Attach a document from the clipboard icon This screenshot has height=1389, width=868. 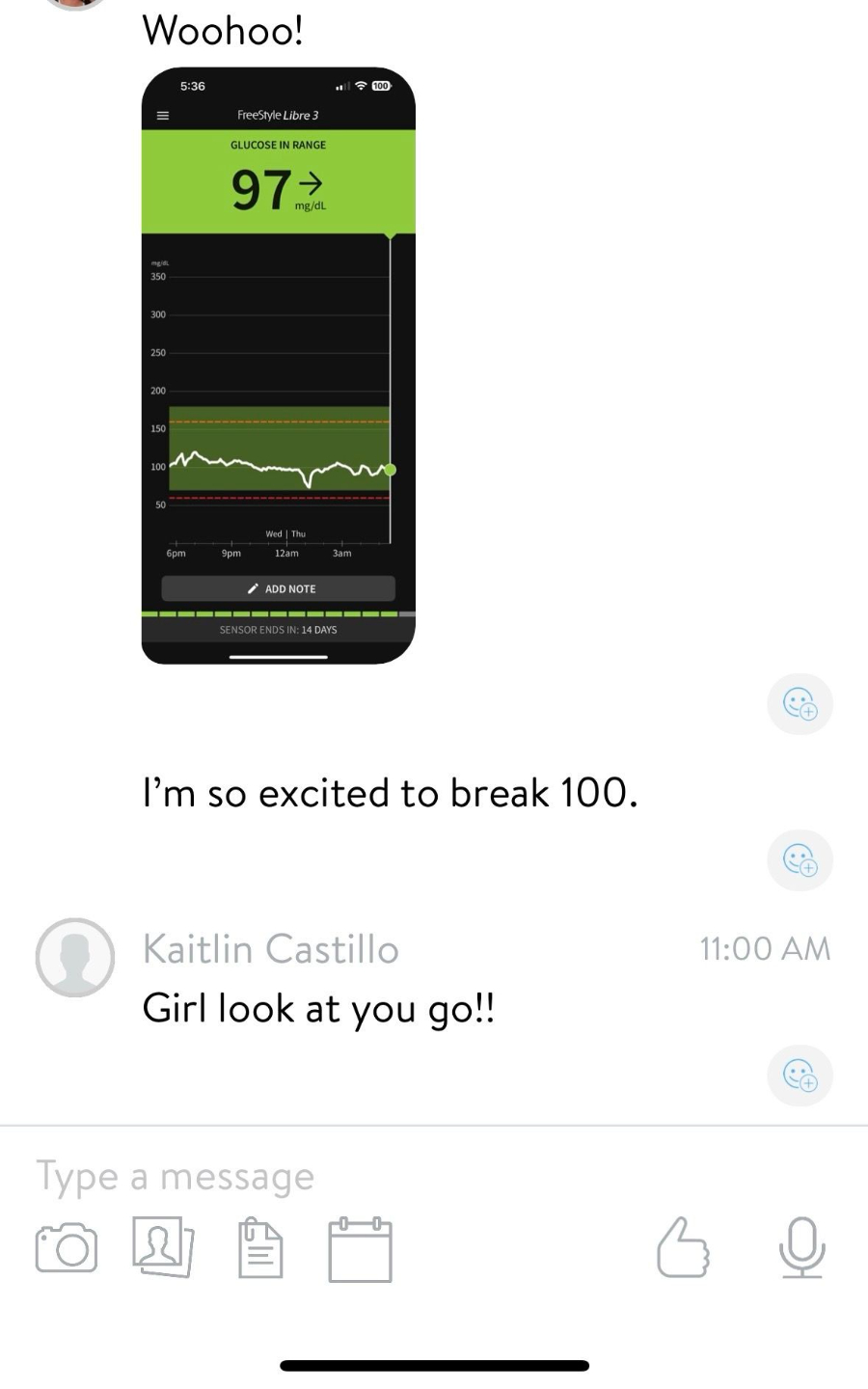pos(260,1248)
